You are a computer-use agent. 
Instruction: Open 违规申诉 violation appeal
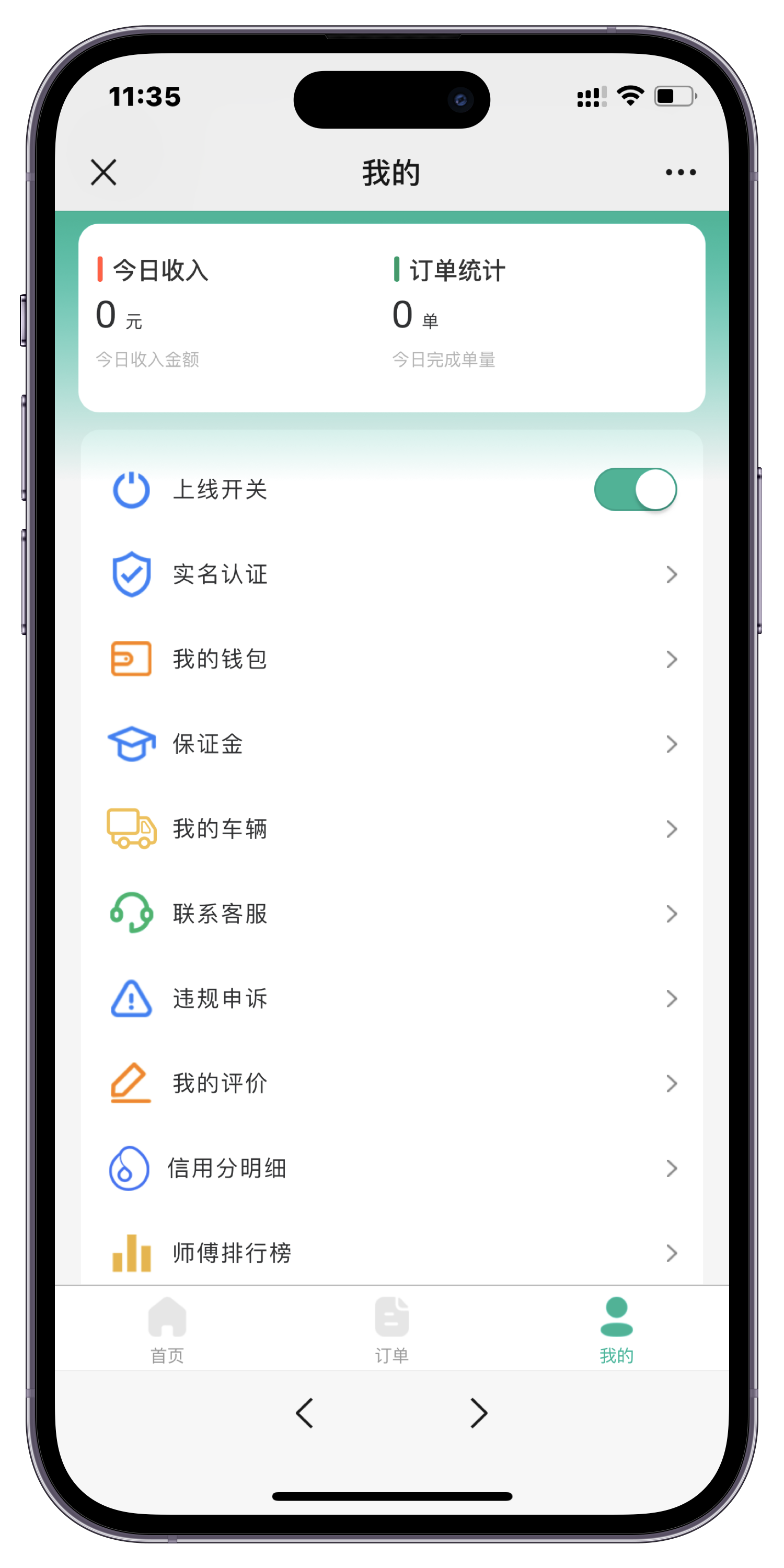coord(392,999)
